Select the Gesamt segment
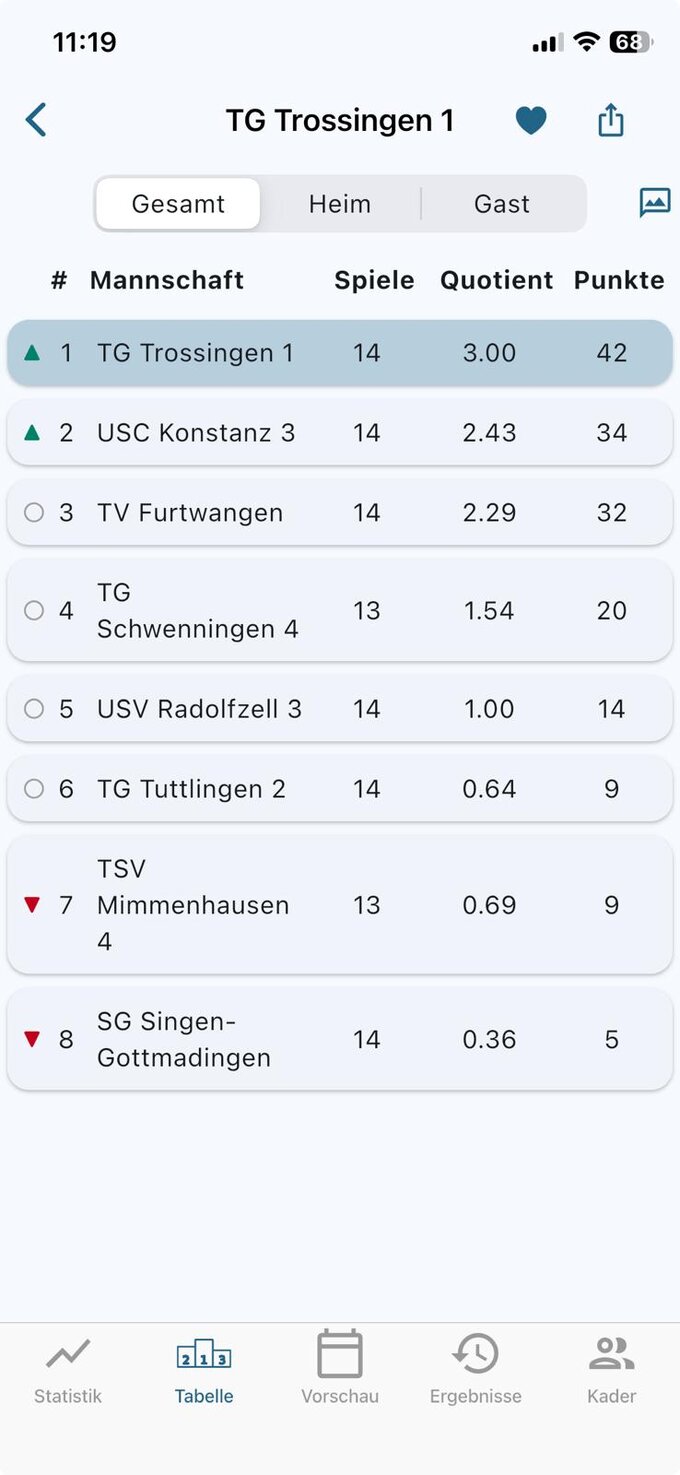The height and width of the screenshot is (1475, 680). coord(178,204)
